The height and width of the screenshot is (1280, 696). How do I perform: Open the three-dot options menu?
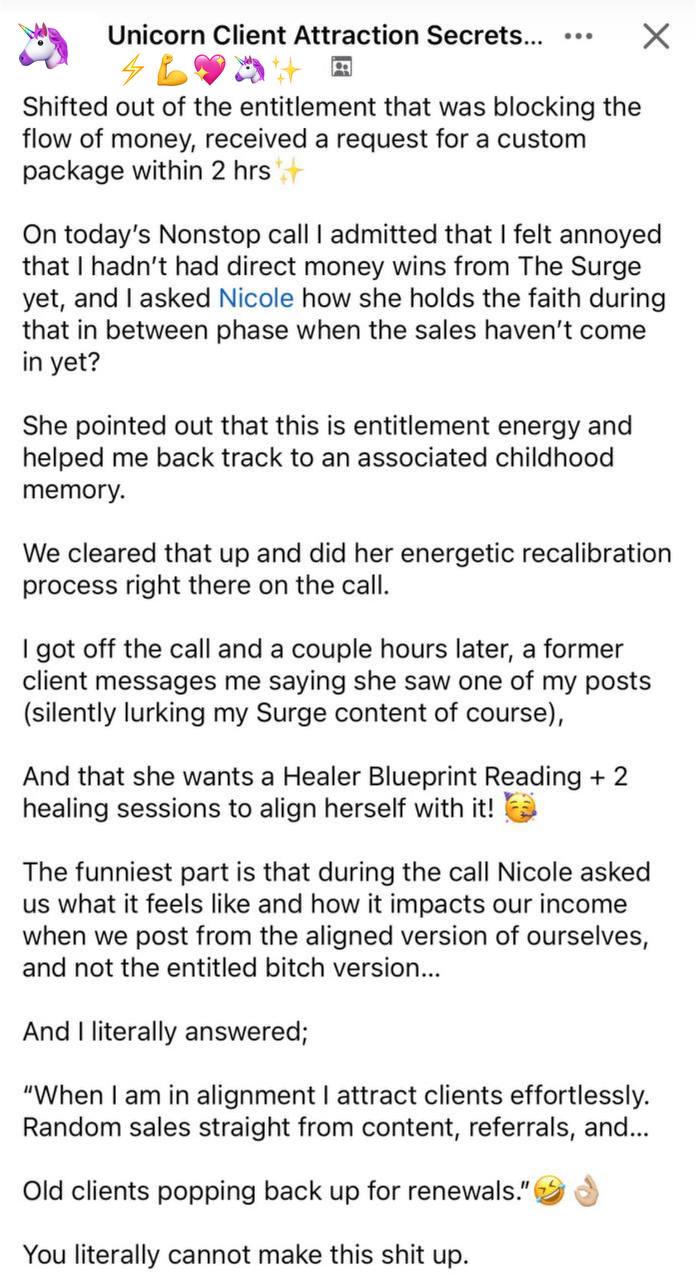click(x=579, y=37)
